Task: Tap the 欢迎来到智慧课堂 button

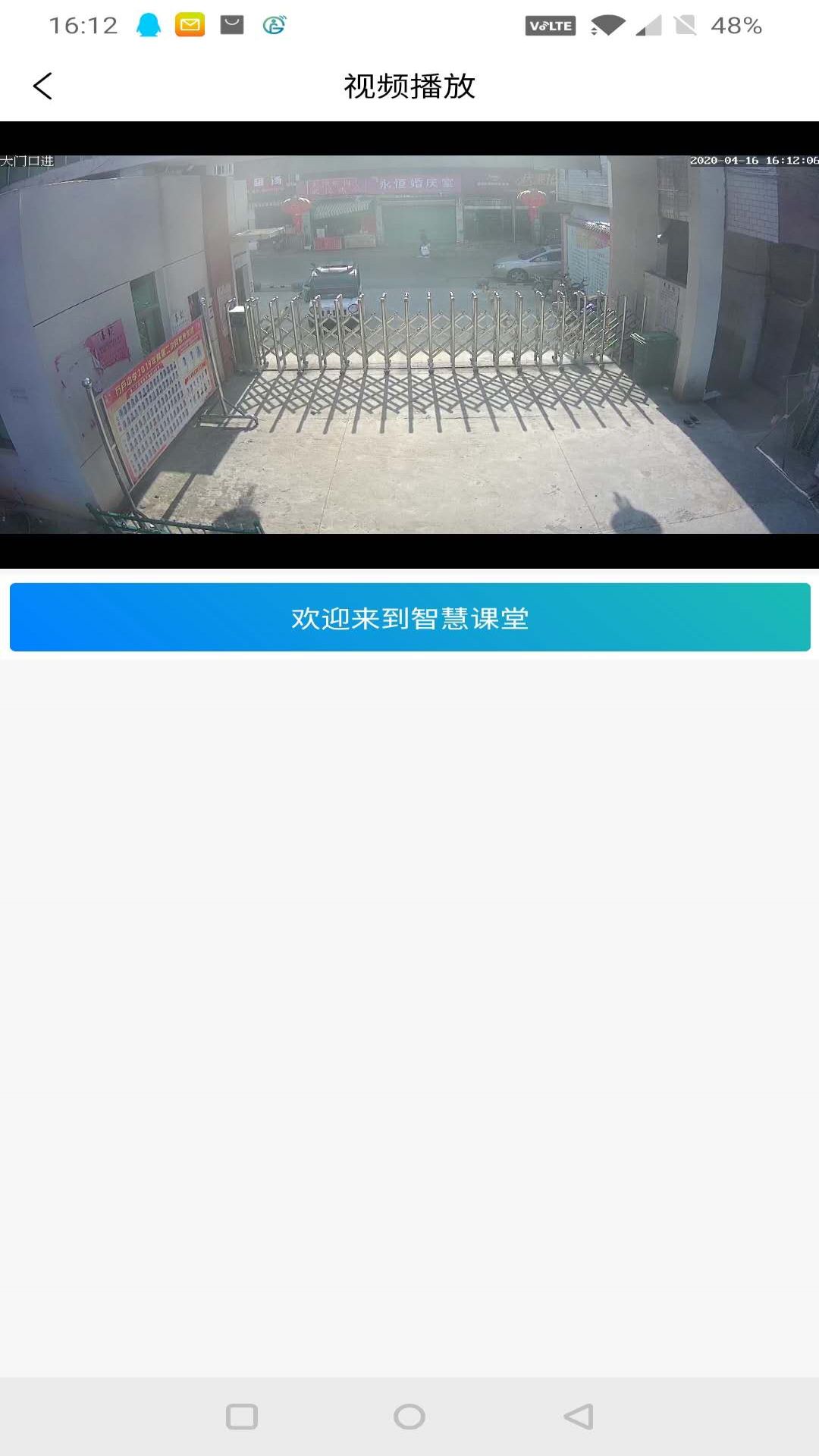Action: (409, 617)
